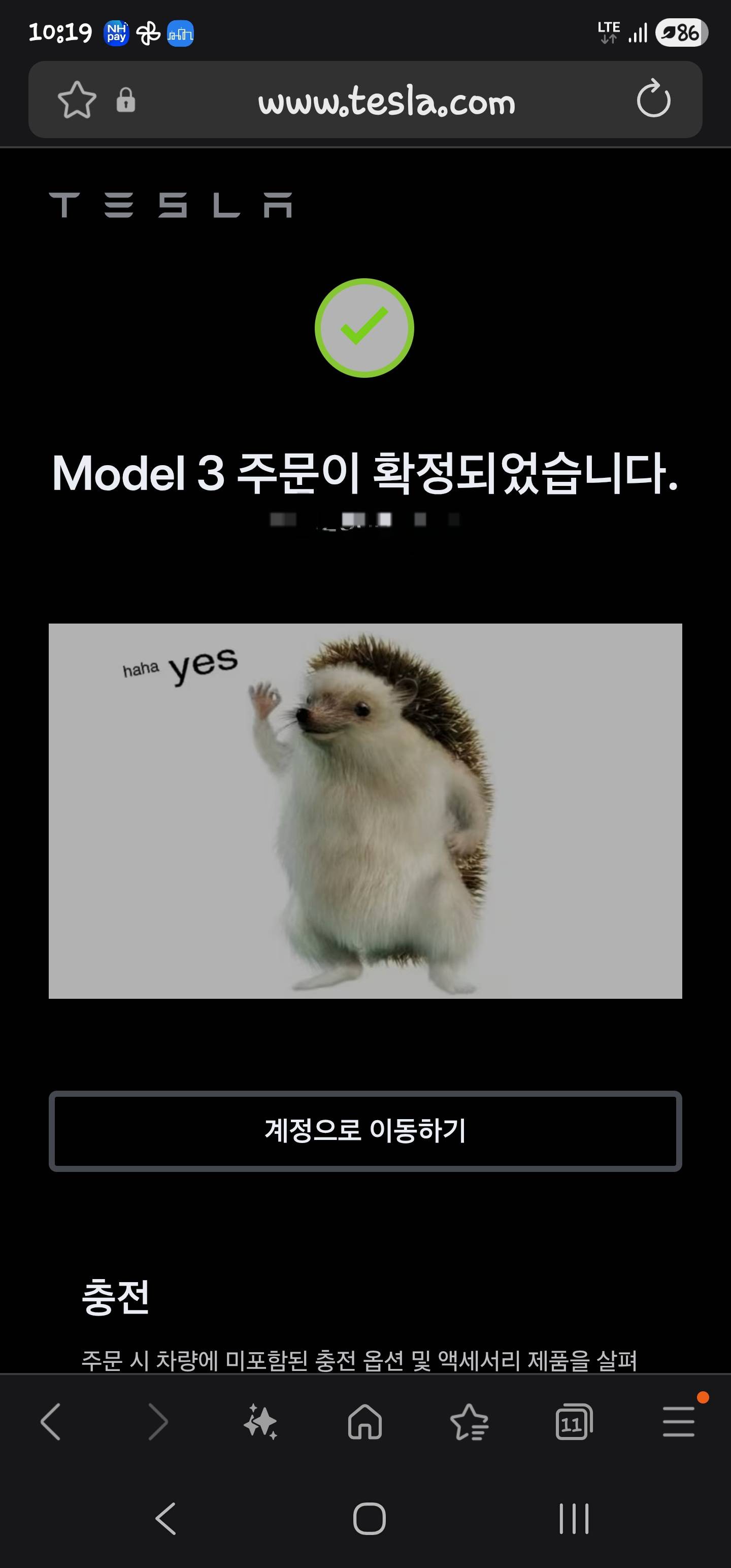View the 11 open tabs
731x1568 pixels.
point(574,1422)
